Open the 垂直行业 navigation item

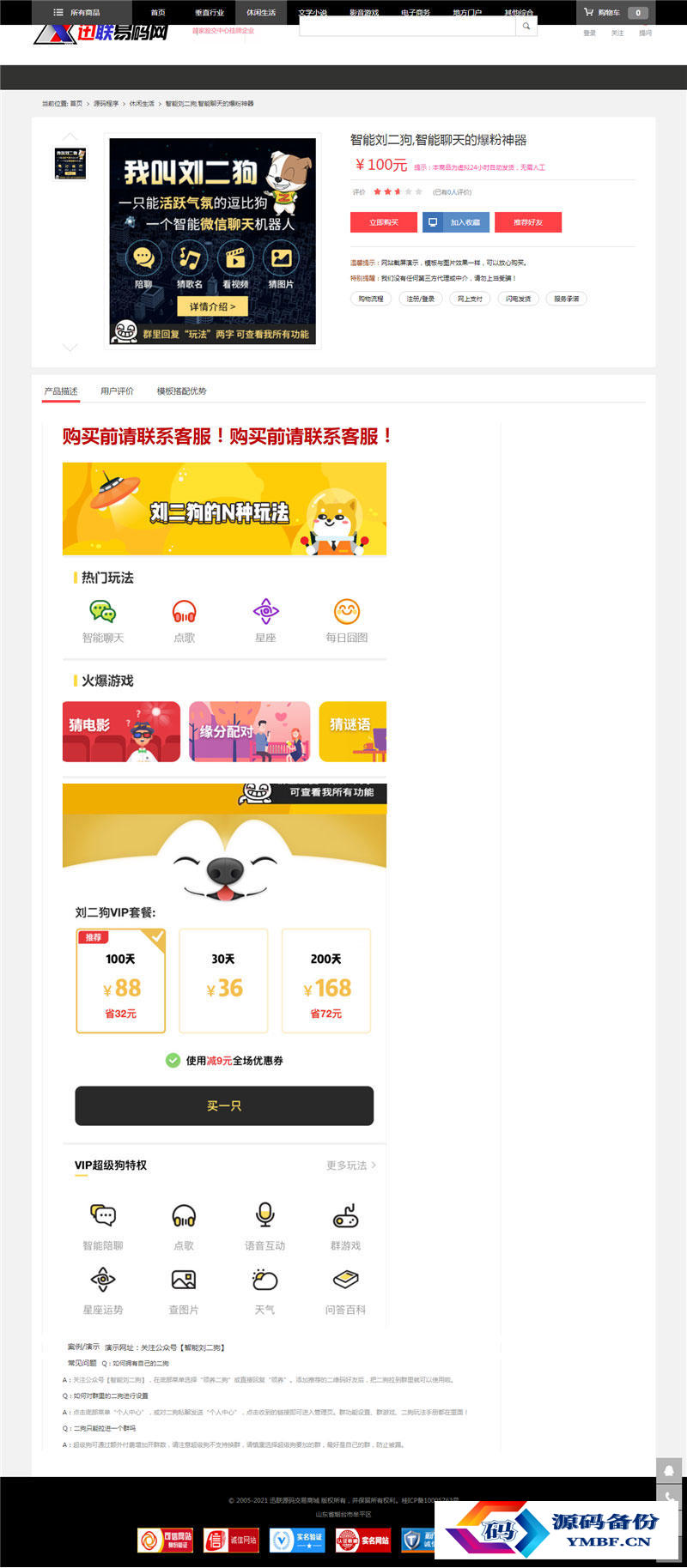(209, 13)
